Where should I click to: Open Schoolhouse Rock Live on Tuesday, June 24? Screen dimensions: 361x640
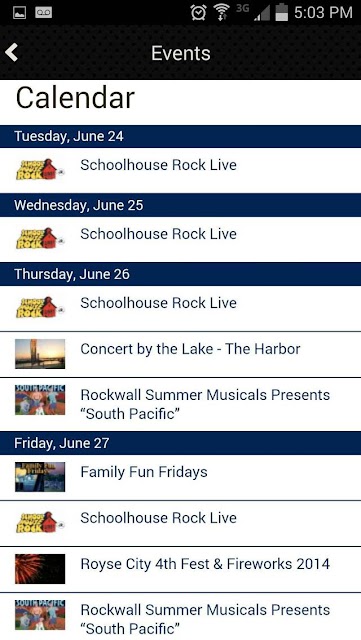(180, 170)
